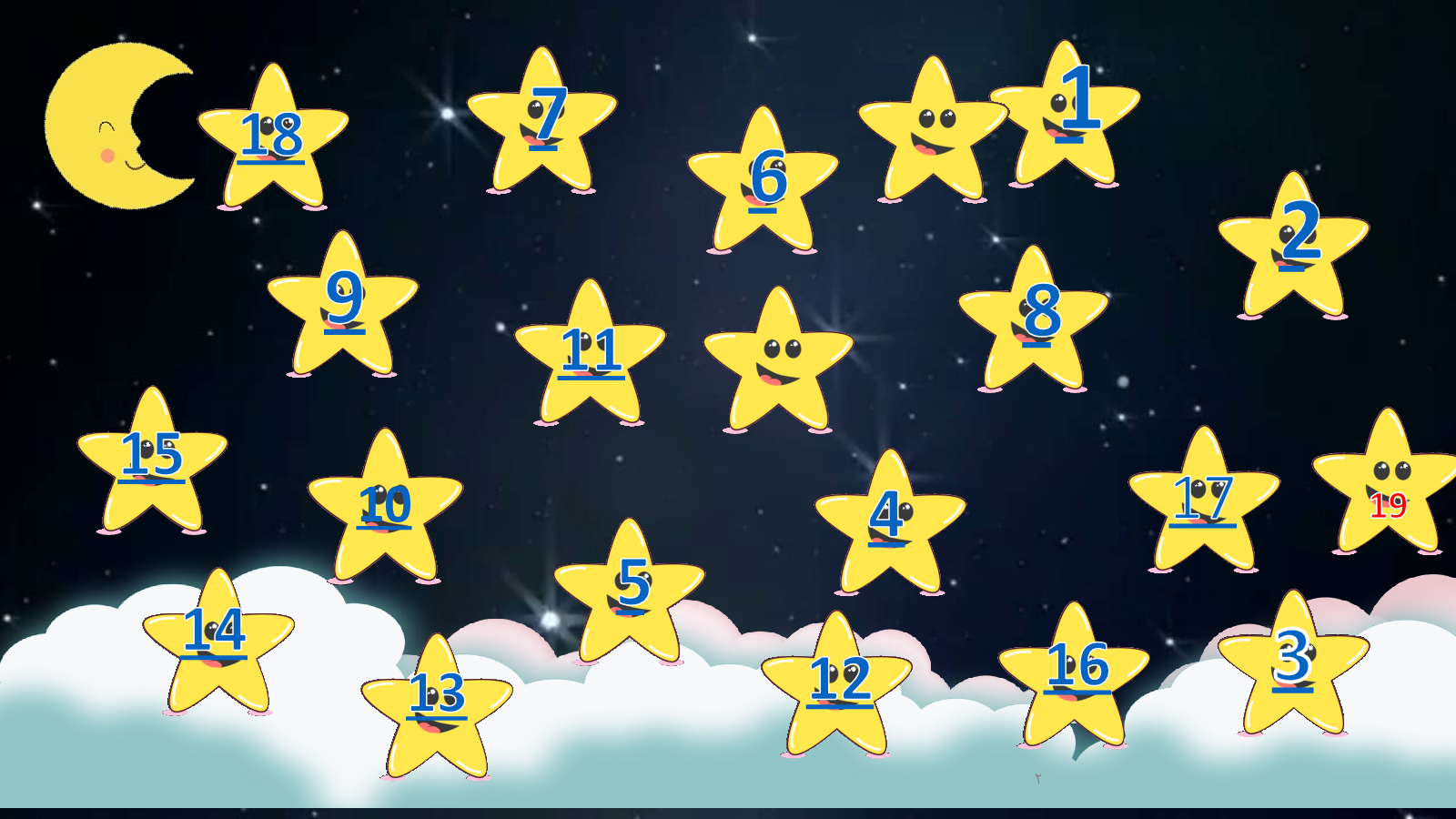
Task: Tap star number 11
Action: pyautogui.click(x=591, y=351)
